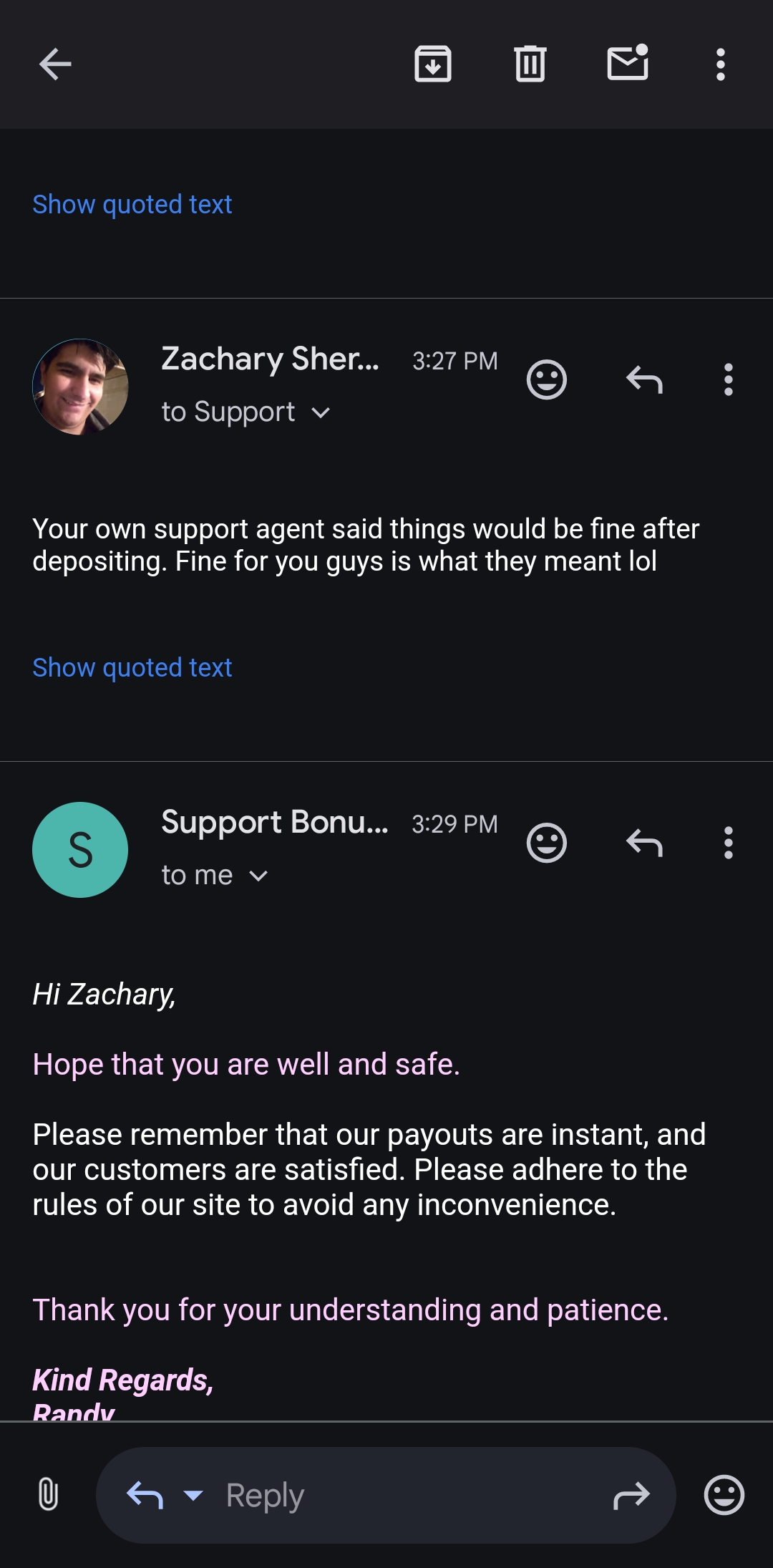Screen dimensions: 773x1568
Task: Mark the conversation as unread
Action: tap(628, 63)
